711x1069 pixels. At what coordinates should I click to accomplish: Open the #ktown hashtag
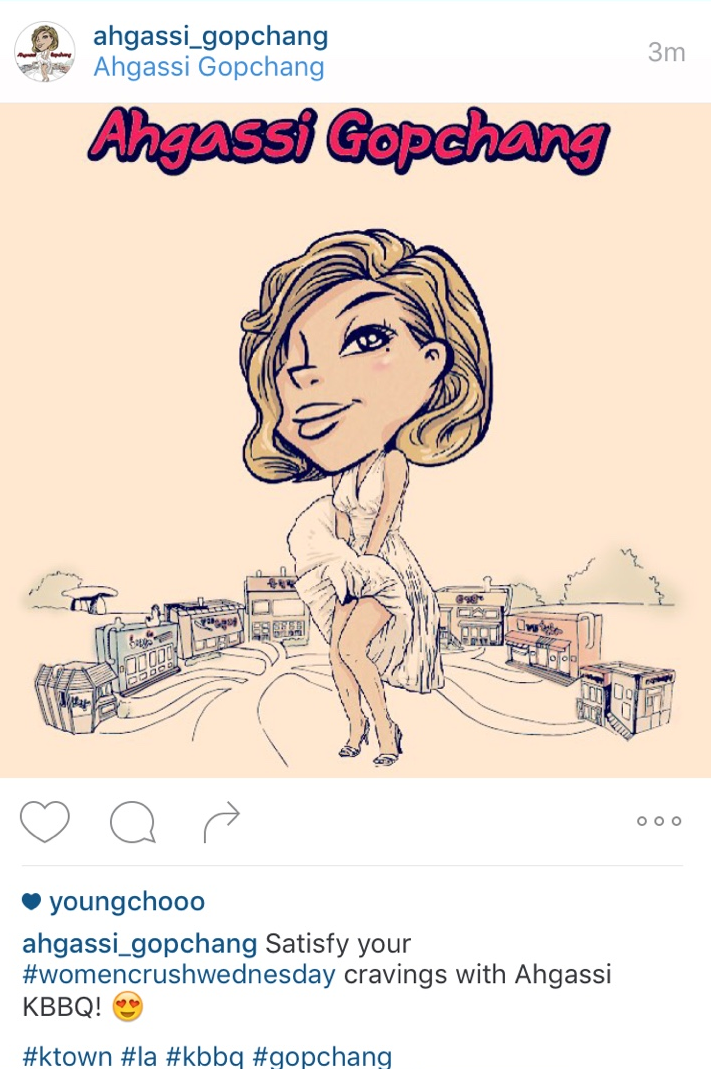point(66,1056)
